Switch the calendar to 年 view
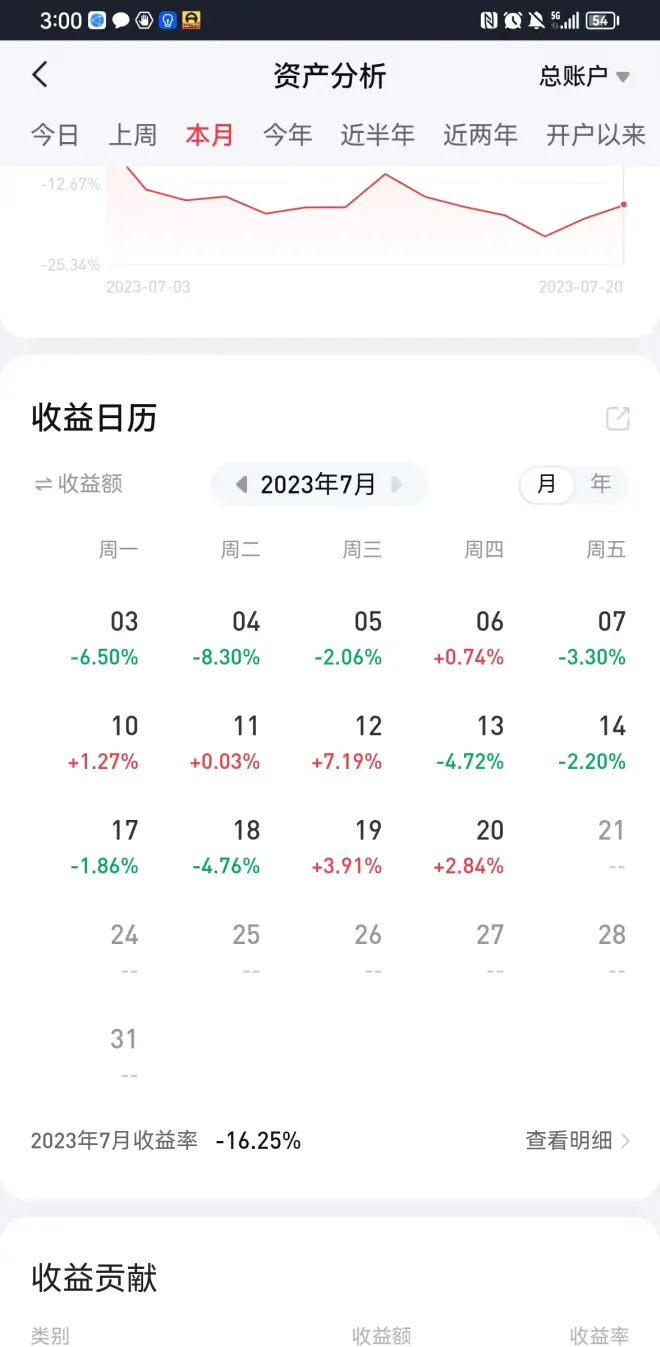 click(600, 485)
